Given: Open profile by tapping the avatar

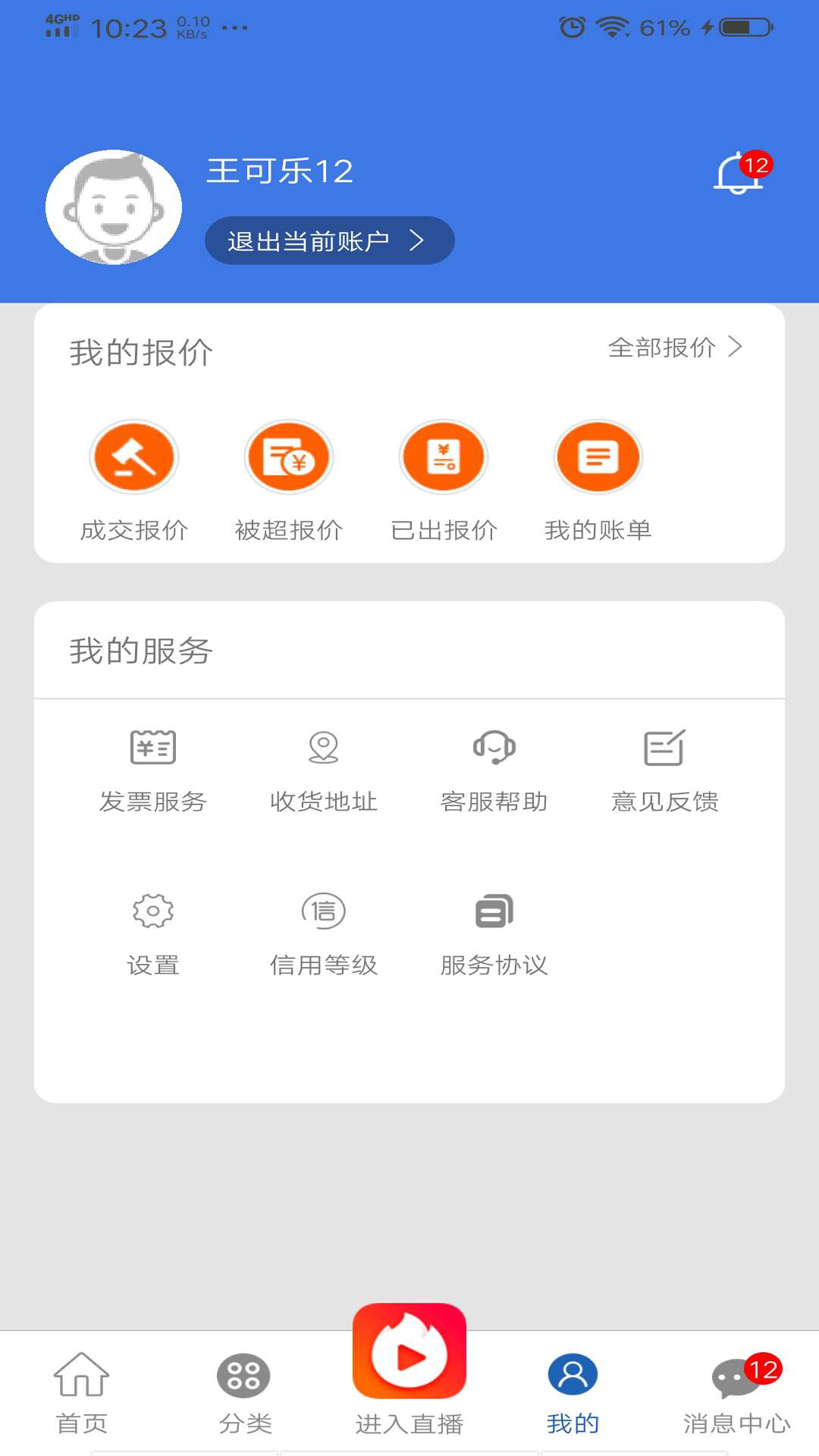Looking at the screenshot, I should (113, 206).
